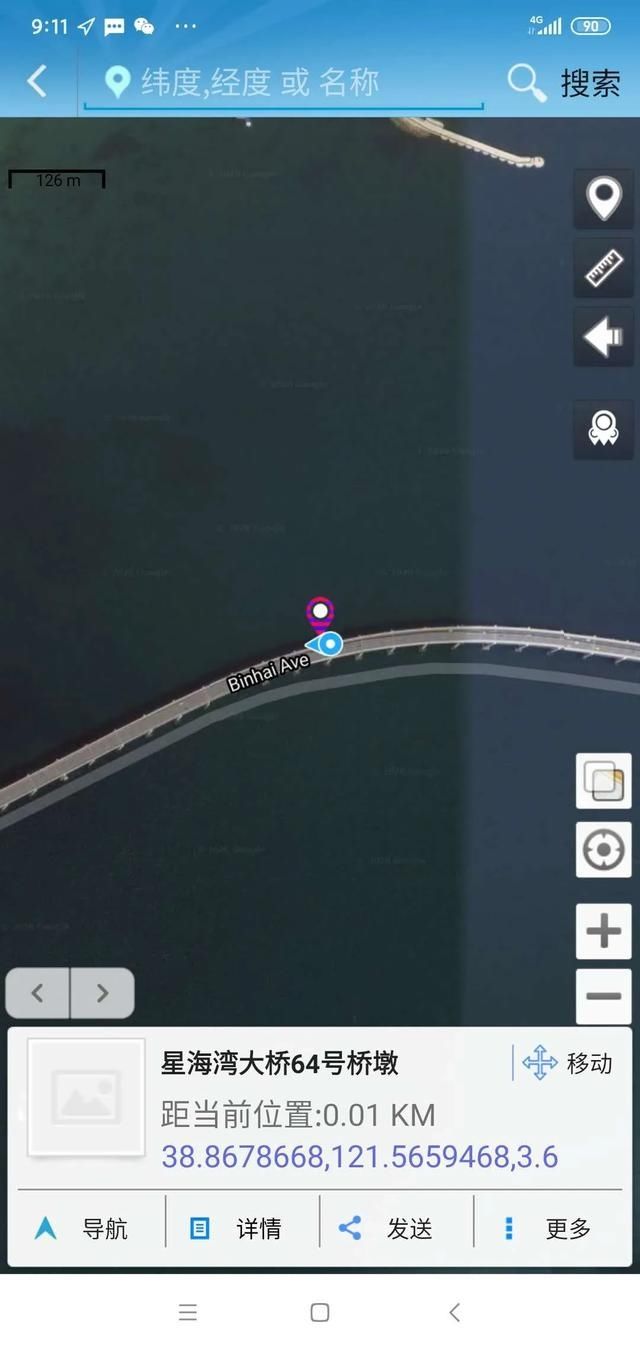Image resolution: width=640 pixels, height=1351 pixels.
Task: Open the track marker icon tool
Action: [603, 429]
